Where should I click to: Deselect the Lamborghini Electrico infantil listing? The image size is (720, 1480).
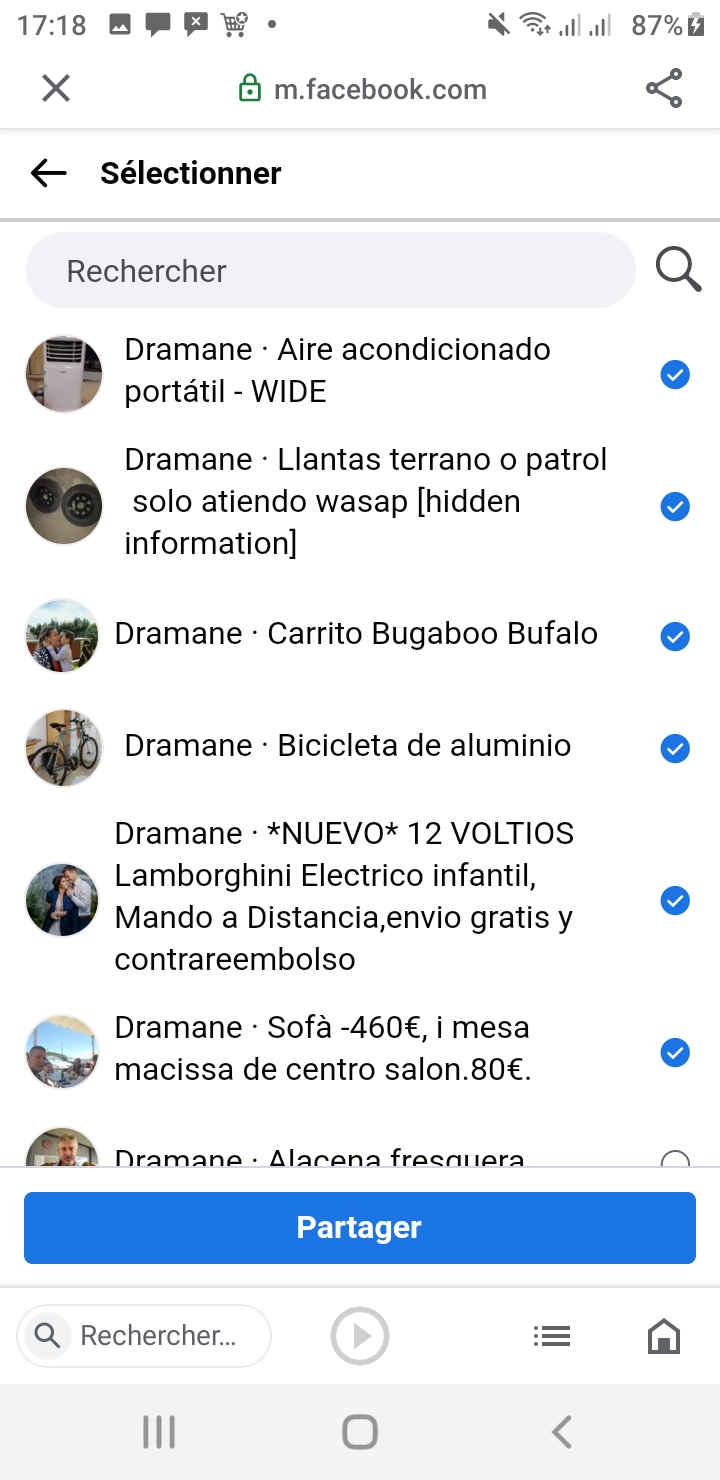pos(675,901)
